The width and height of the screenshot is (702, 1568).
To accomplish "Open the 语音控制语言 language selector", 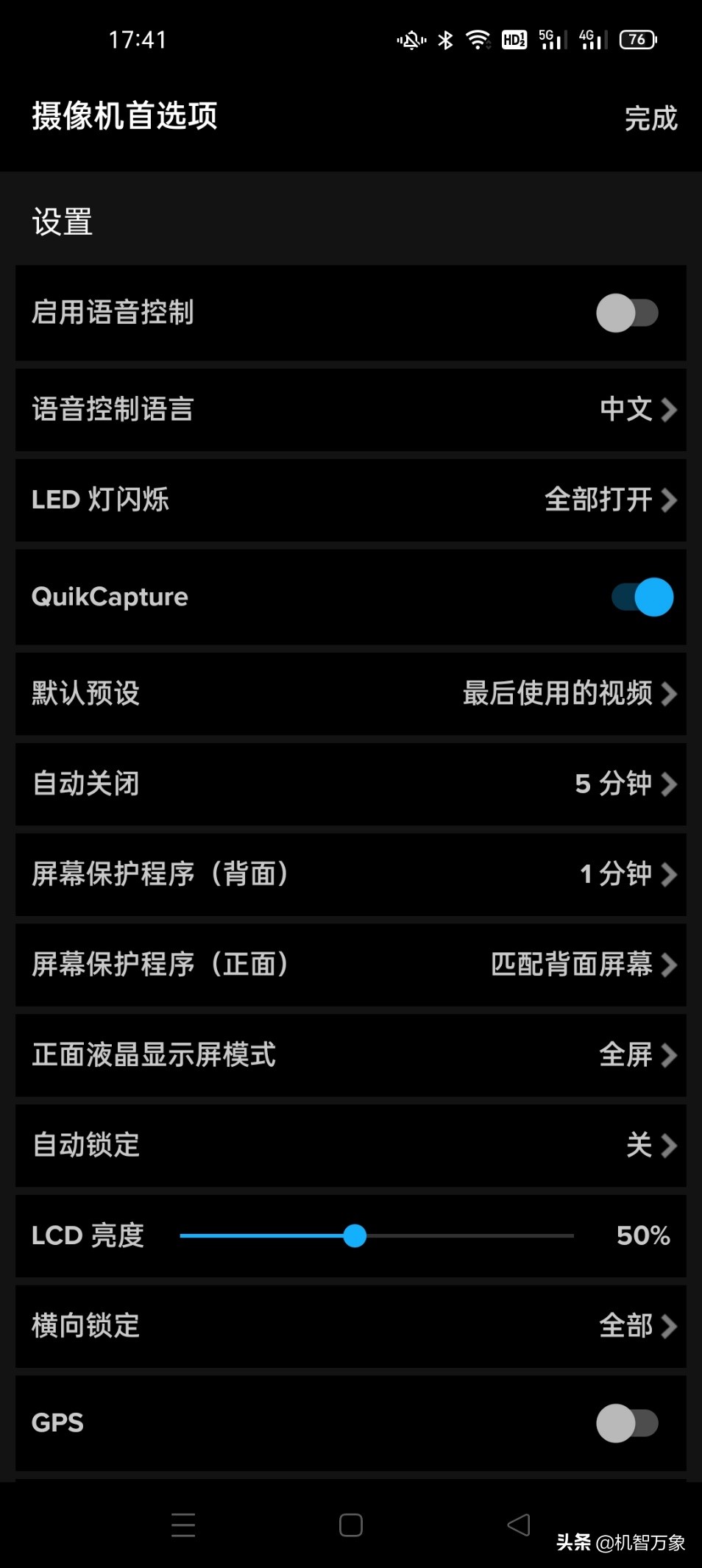I will 350,410.
